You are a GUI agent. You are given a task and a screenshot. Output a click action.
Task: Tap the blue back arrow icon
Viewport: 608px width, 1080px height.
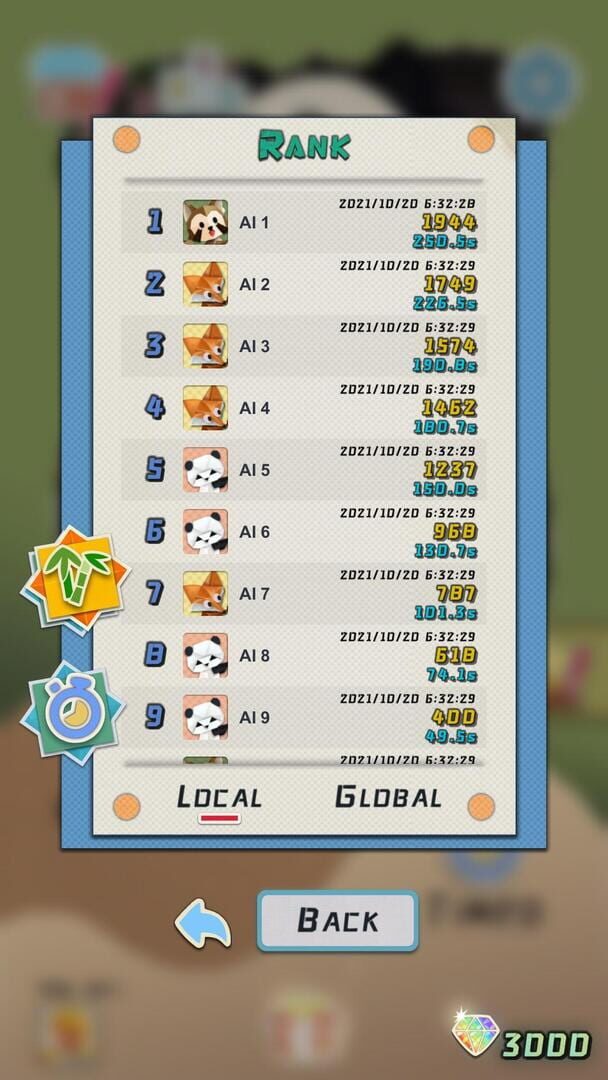point(203,922)
